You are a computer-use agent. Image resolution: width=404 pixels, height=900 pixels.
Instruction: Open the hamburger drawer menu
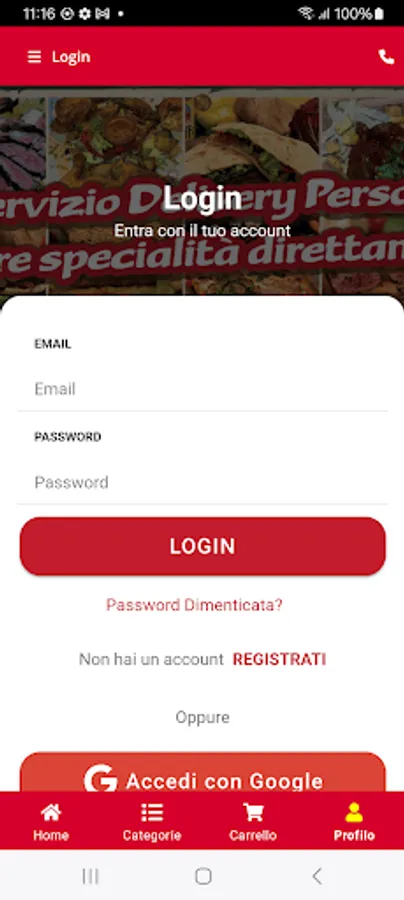click(34, 57)
